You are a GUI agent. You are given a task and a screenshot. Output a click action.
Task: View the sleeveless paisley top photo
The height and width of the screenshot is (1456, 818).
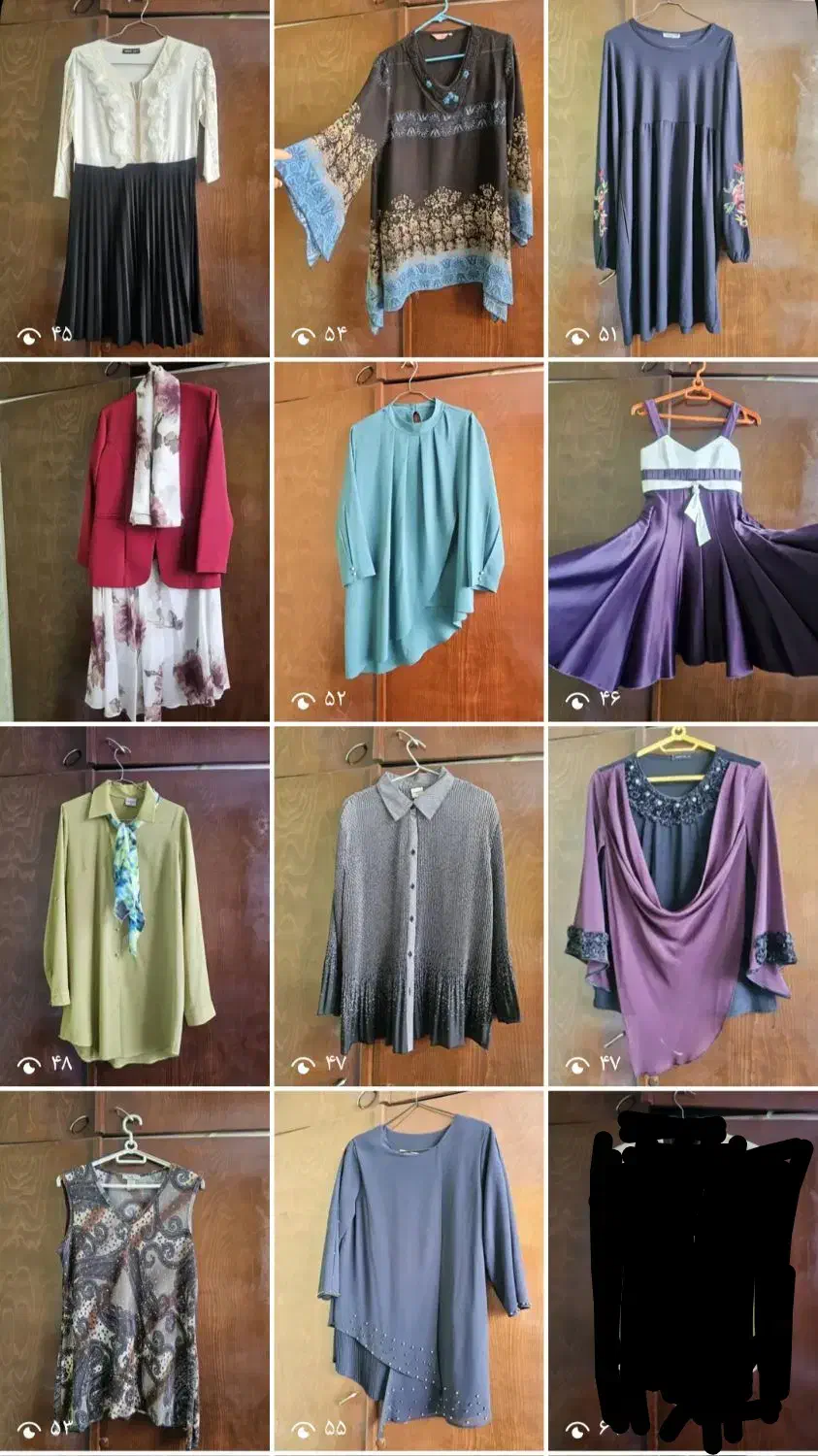pos(135,1270)
